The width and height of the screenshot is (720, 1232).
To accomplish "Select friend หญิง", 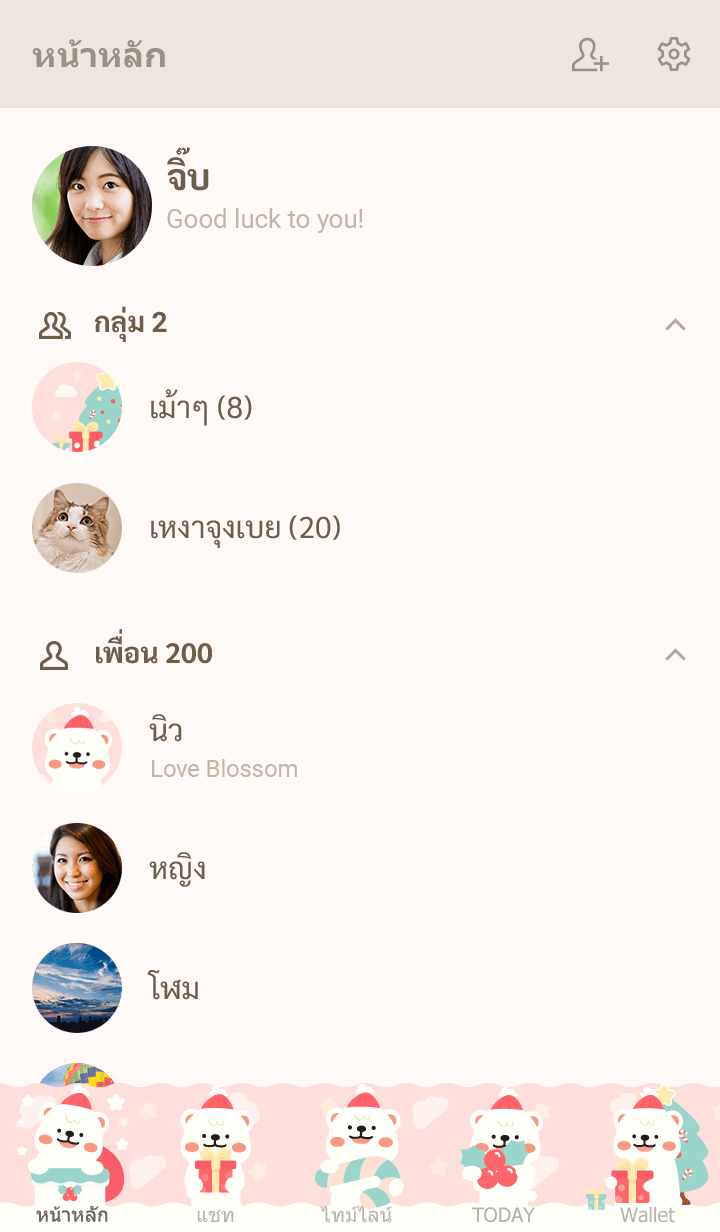I will (x=178, y=868).
